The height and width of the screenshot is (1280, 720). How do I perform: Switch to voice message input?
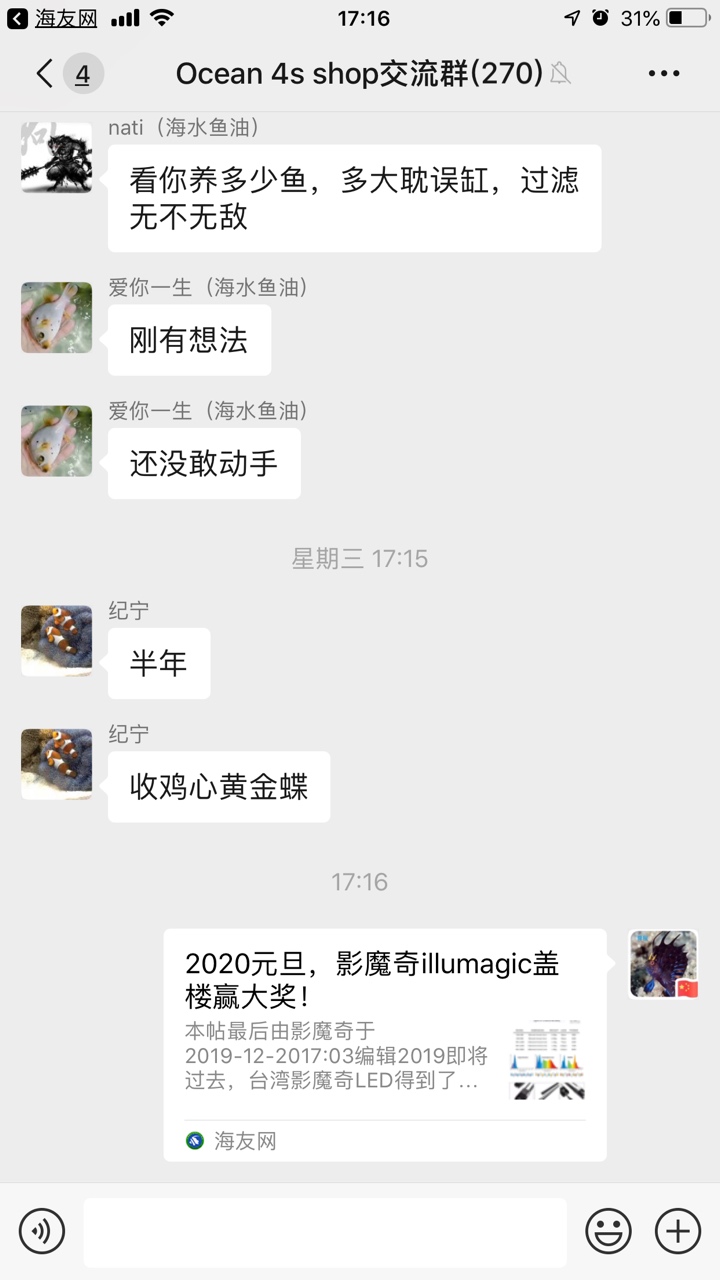(x=41, y=1231)
